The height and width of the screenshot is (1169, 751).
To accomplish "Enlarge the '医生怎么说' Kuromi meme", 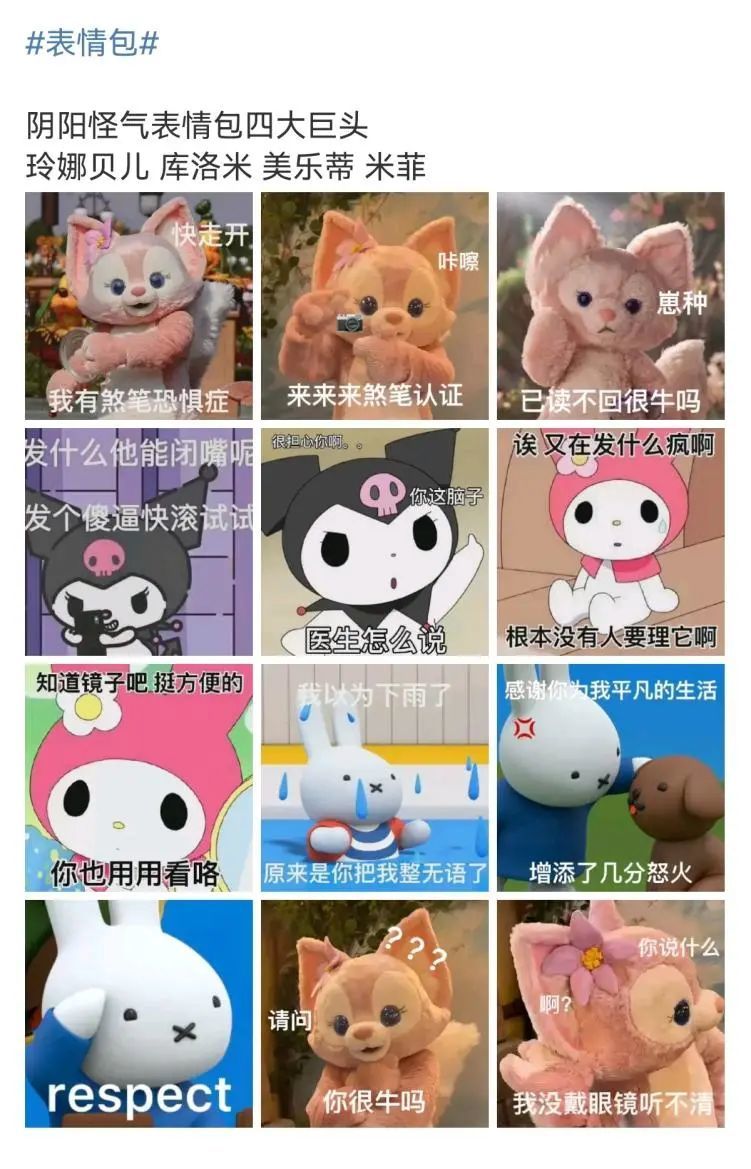I will point(375,542).
